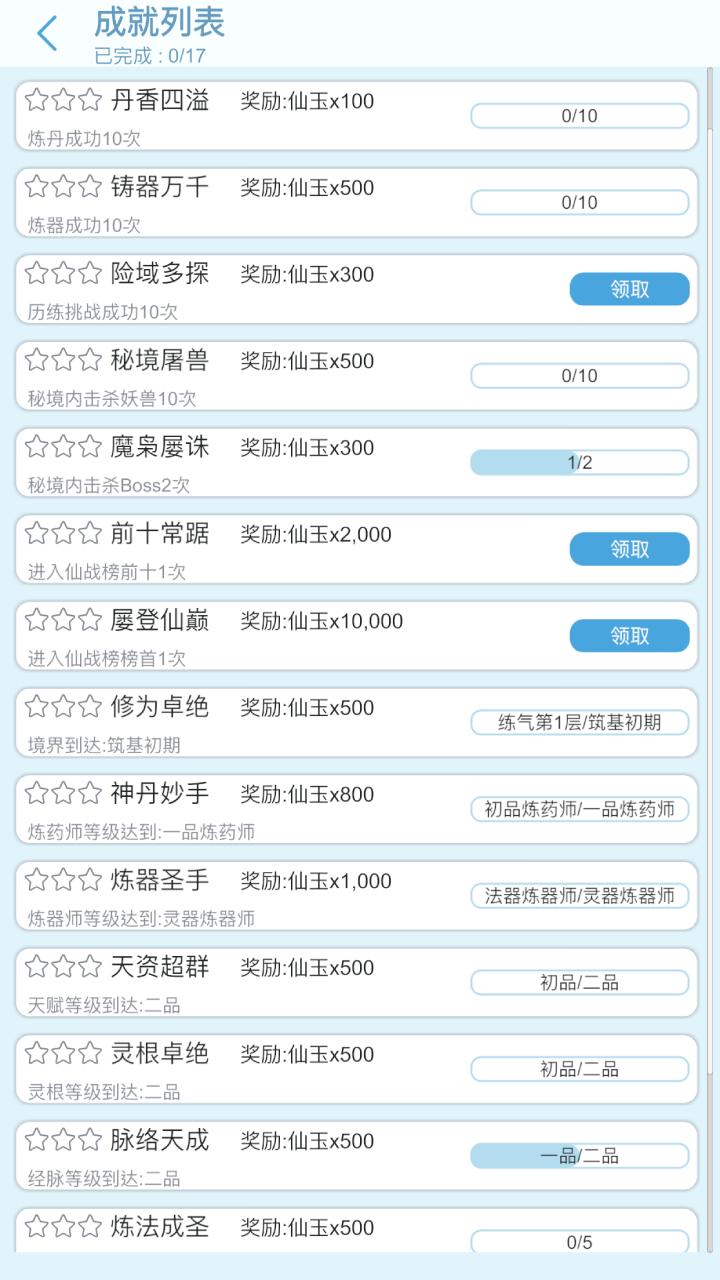Tap the 一品/二品 progress bar of 脉络天成

click(578, 1155)
